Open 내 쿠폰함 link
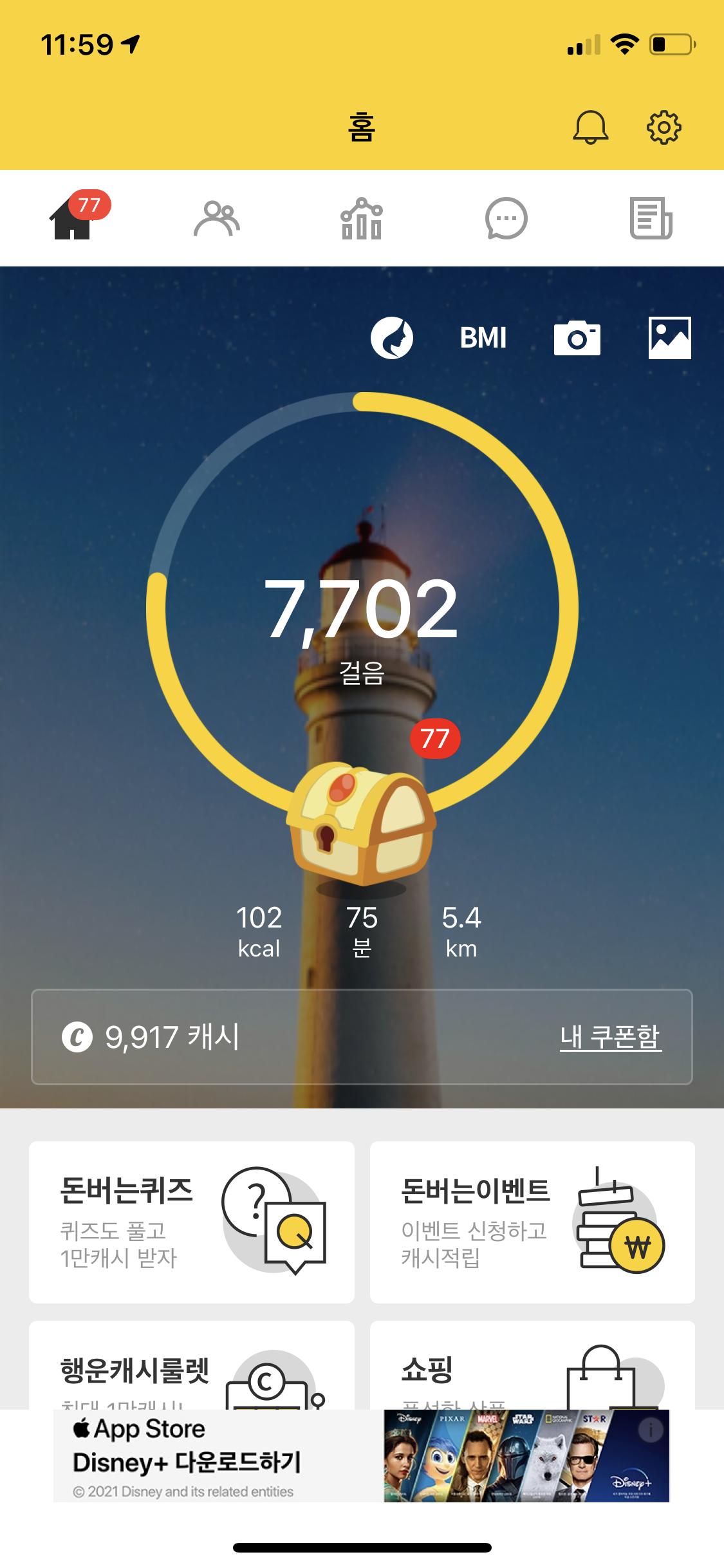This screenshot has width=724, height=1568. click(610, 1037)
